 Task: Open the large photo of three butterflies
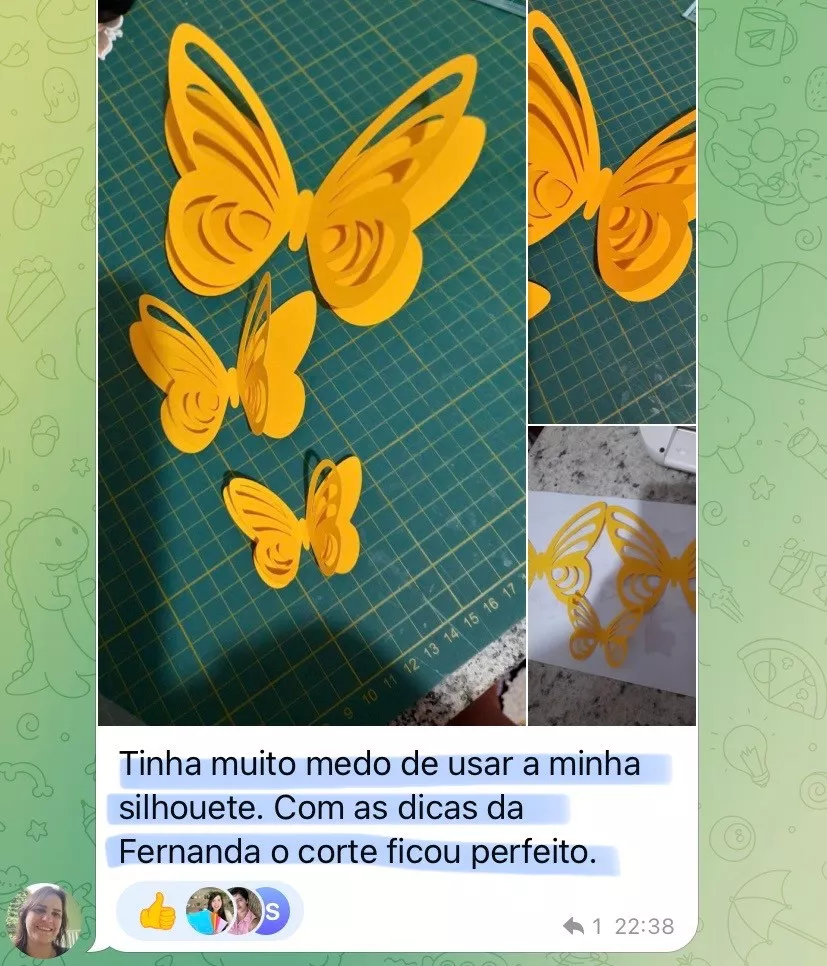311,360
